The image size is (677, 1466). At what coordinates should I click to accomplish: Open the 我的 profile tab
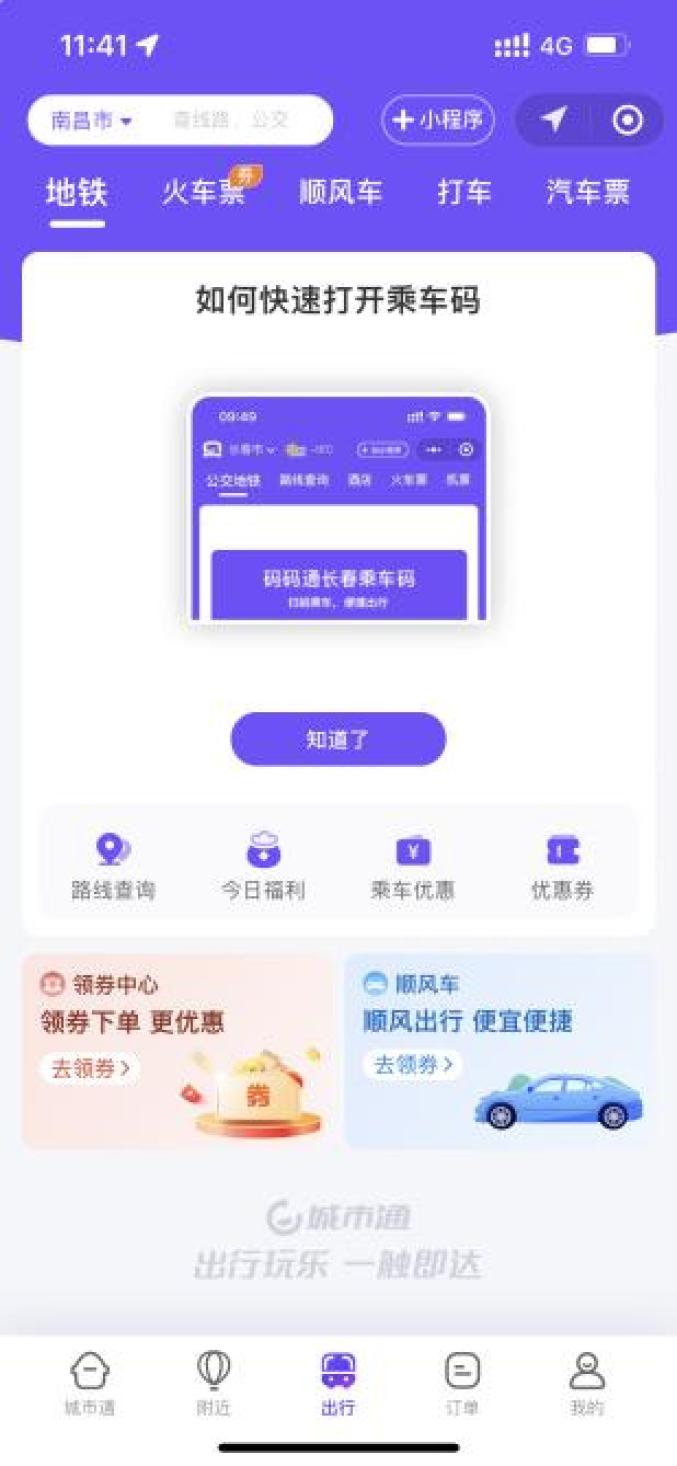[587, 1384]
